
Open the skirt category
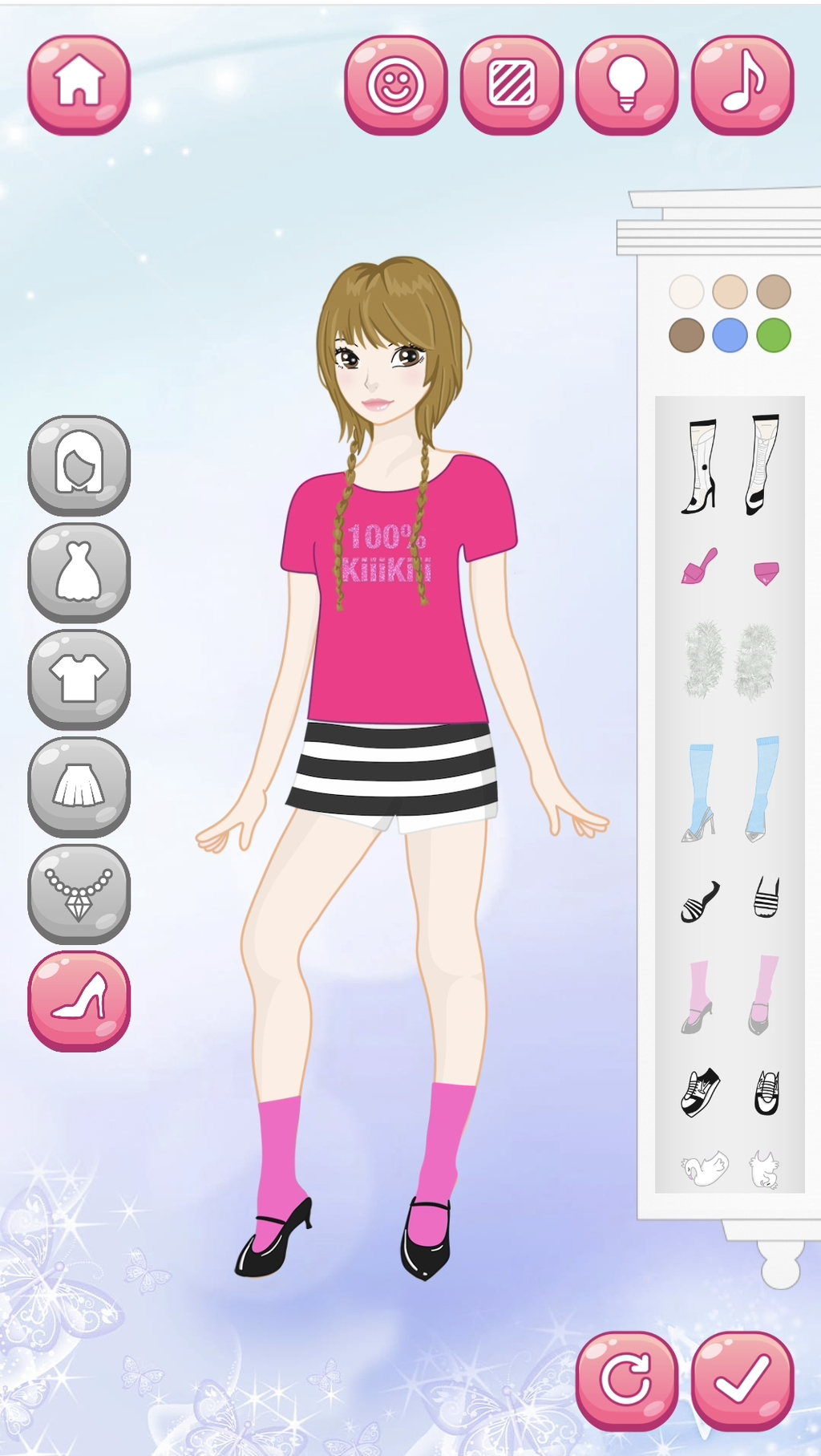click(x=79, y=785)
